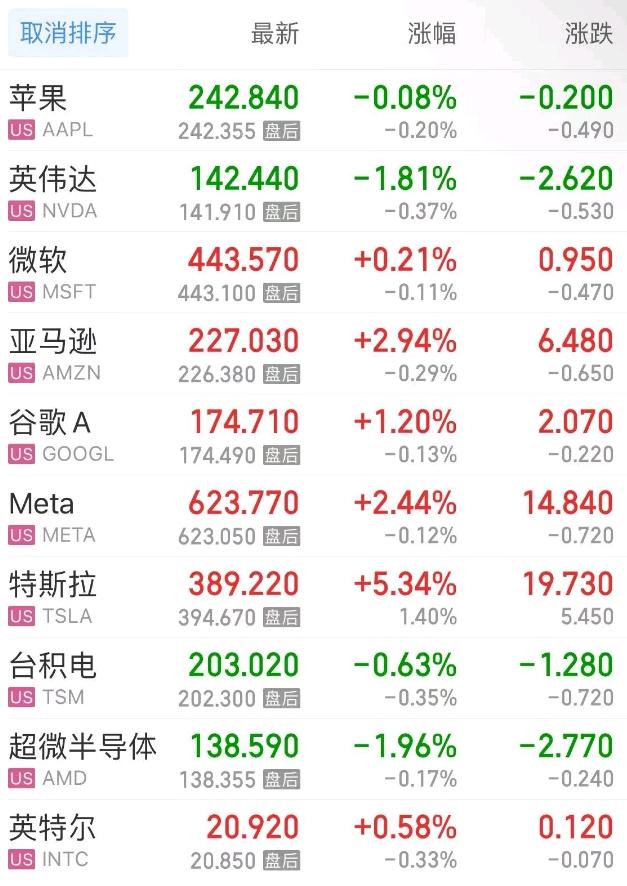View 微软 MSFT stock details

click(313, 273)
